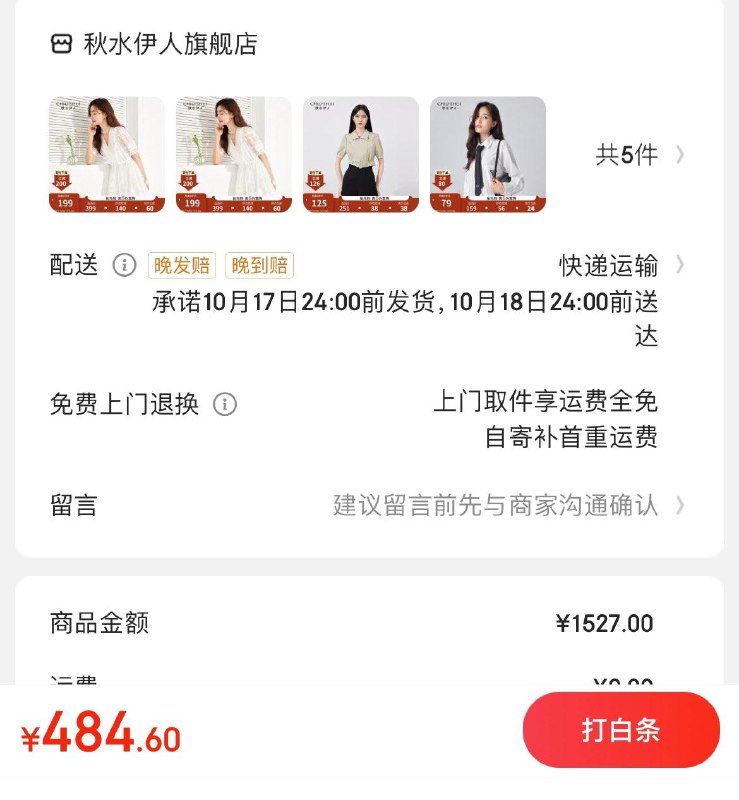739x800 pixels.
Task: Open the 快递运输 shipping options
Action: pyautogui.click(x=608, y=265)
